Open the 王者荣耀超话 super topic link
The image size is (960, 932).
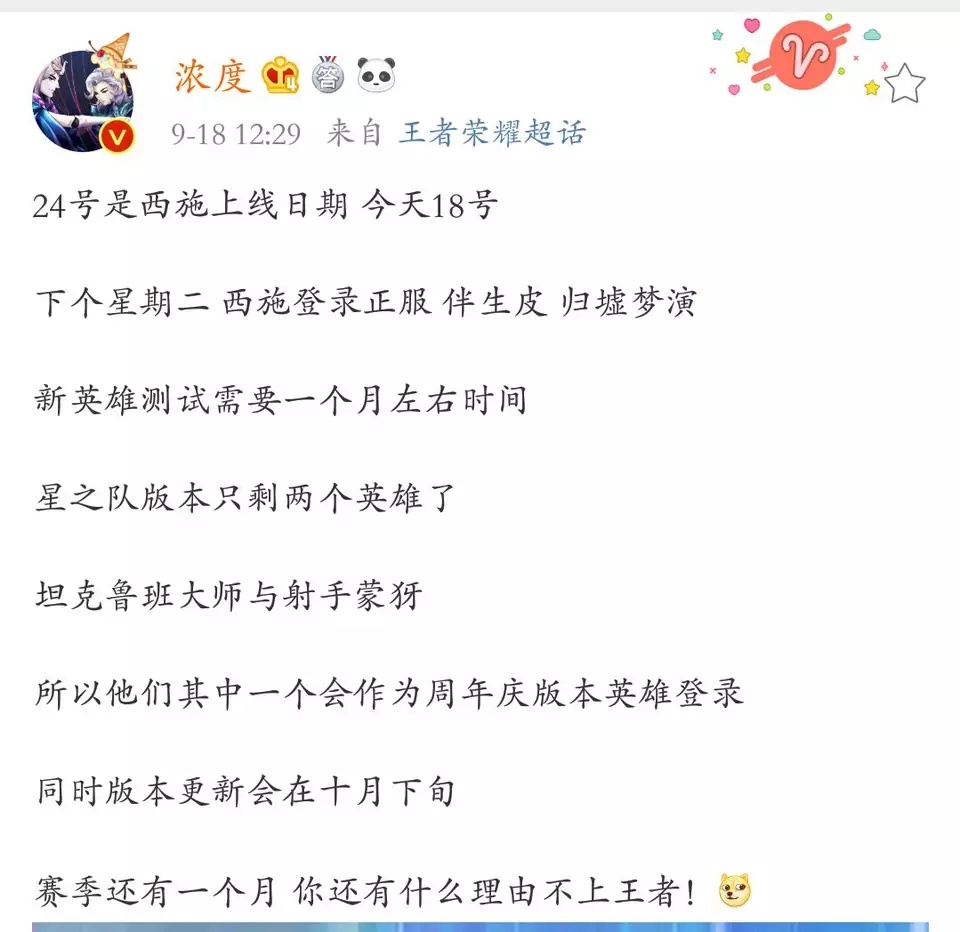[491, 133]
